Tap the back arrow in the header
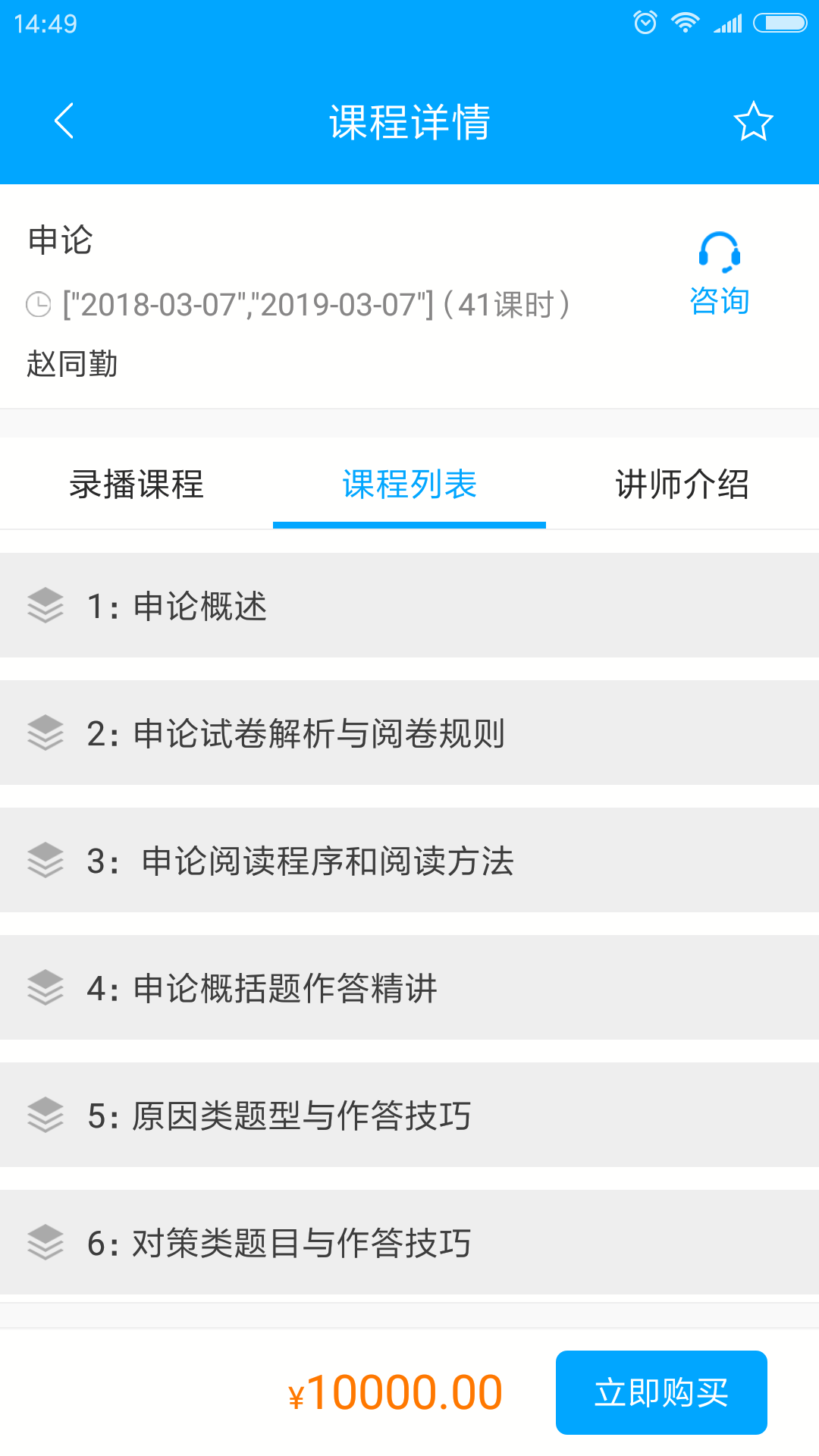The width and height of the screenshot is (819, 1456). pos(64,121)
